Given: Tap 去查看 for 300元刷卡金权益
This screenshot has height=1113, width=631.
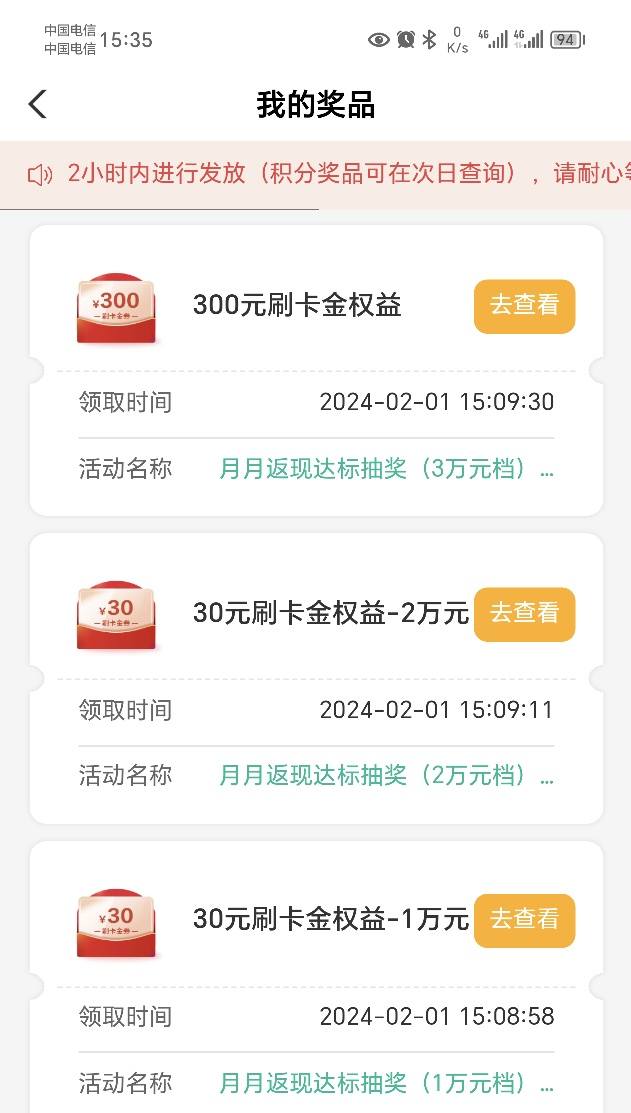Looking at the screenshot, I should coord(525,306).
